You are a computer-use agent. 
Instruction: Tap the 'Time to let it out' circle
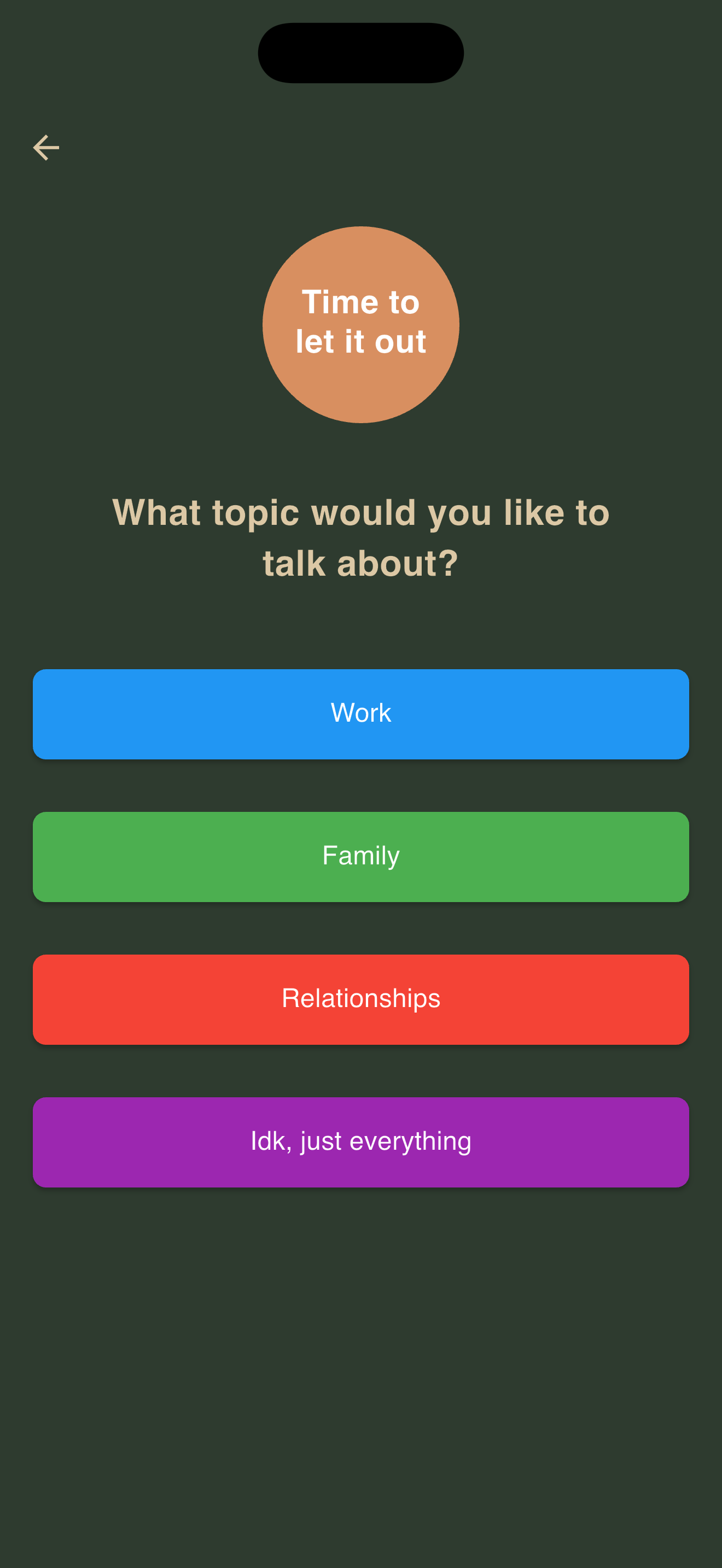click(x=360, y=324)
